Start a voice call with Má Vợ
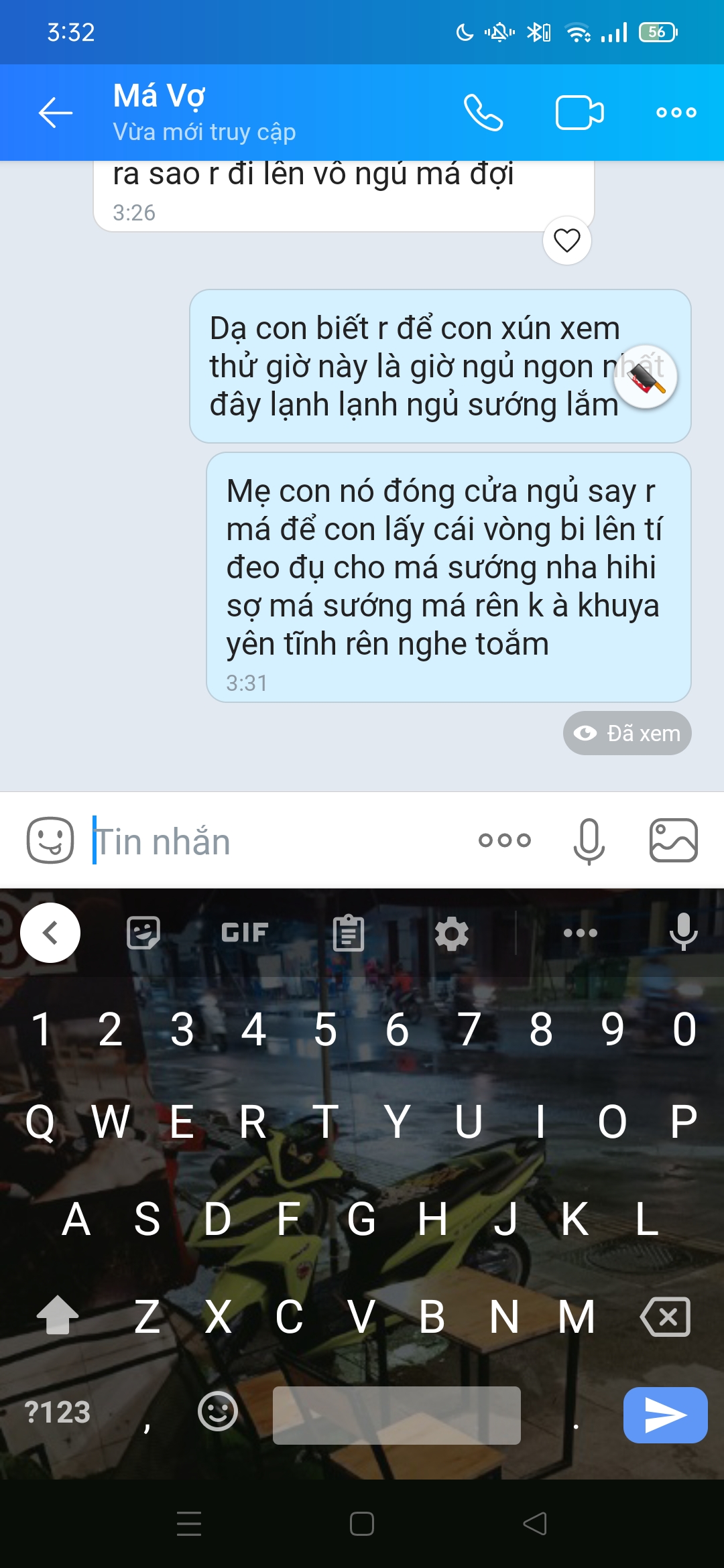Viewport: 724px width, 1568px height. click(483, 112)
